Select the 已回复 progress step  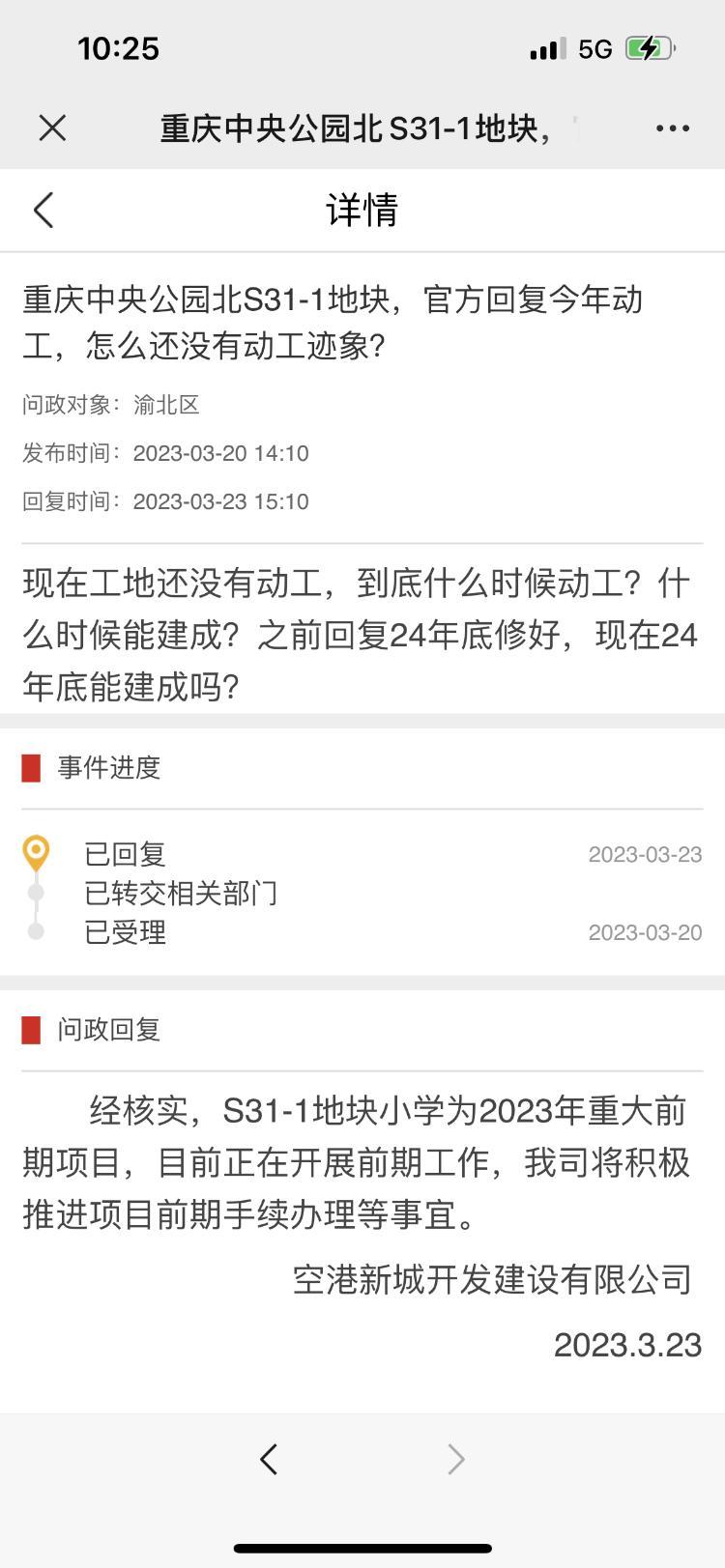125,854
